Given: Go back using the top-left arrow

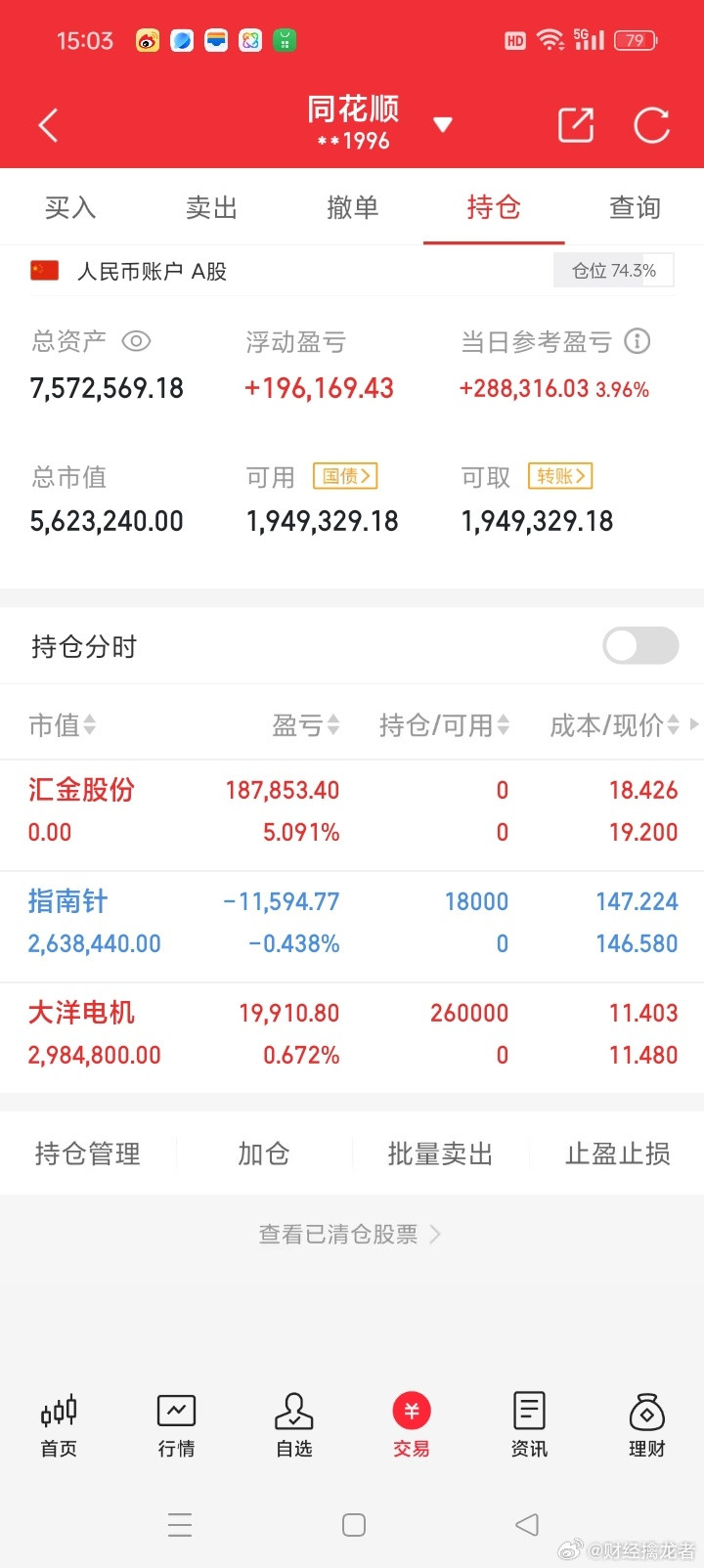Looking at the screenshot, I should [x=48, y=125].
